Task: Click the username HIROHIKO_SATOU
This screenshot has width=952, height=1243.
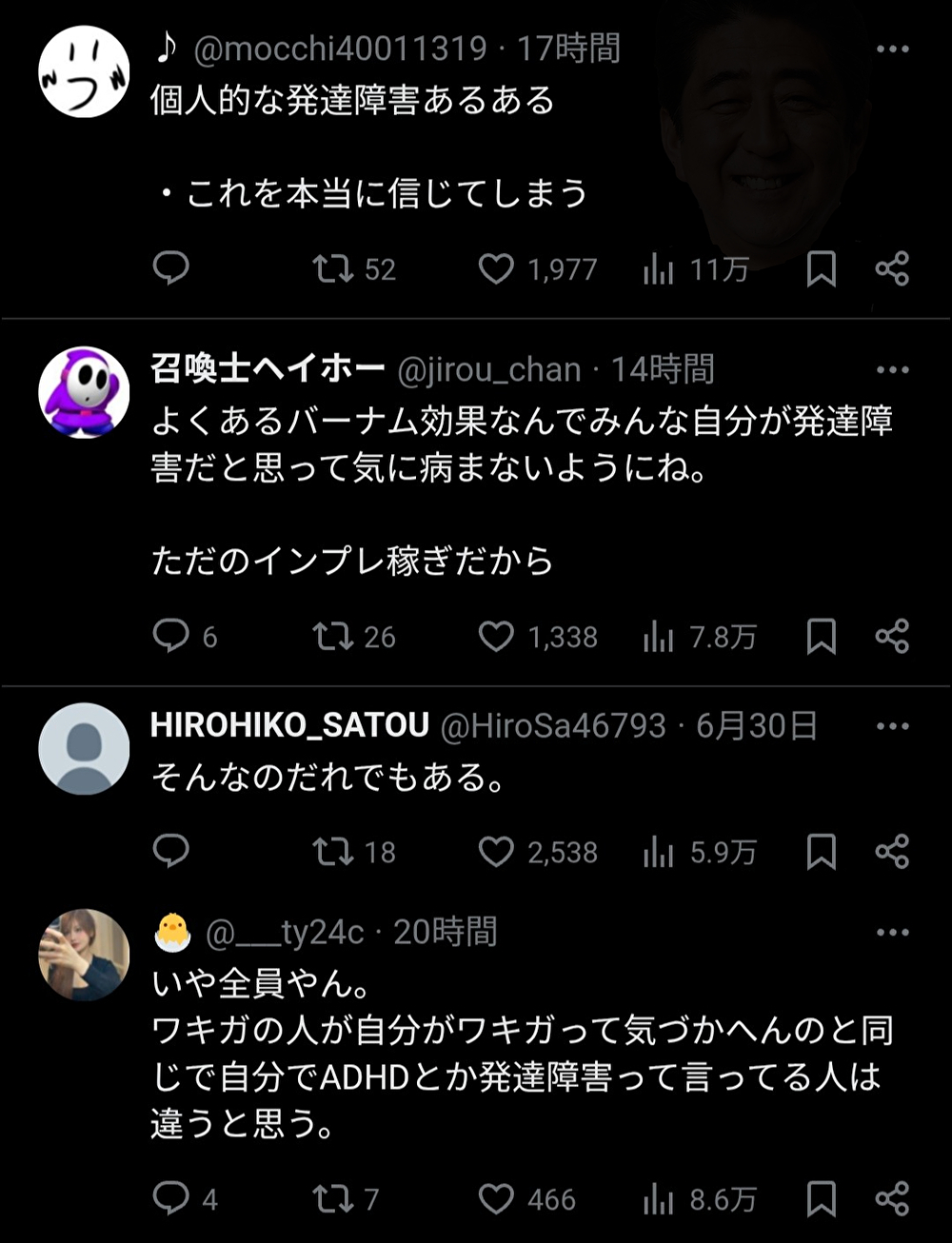Action: [288, 726]
